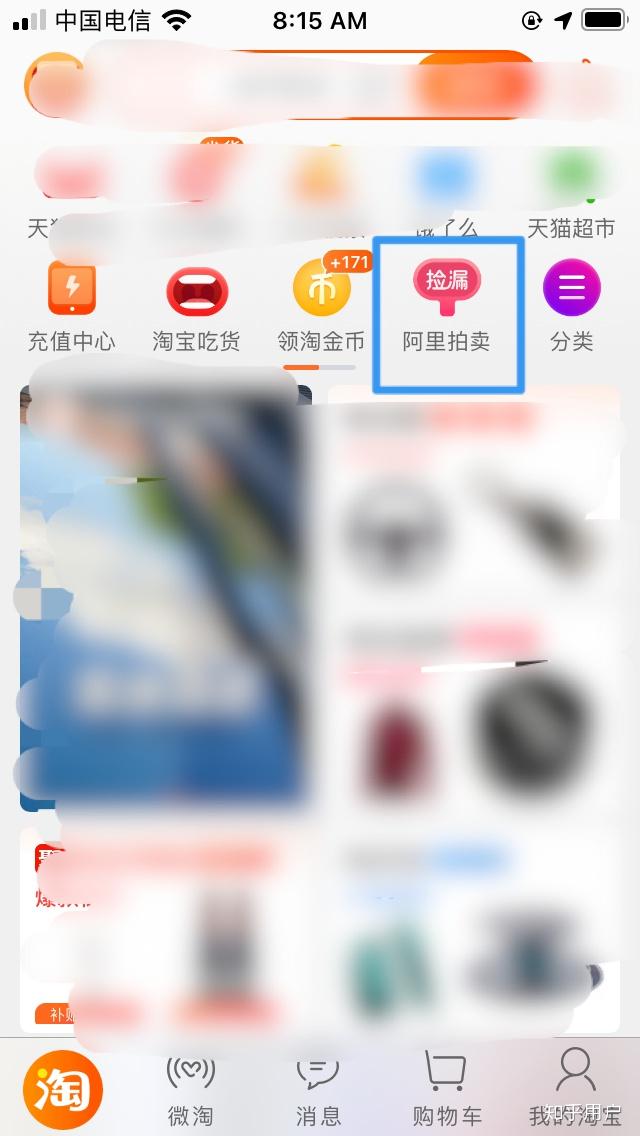The image size is (640, 1136).
Task: Go to Taobao home tab
Action: point(63,1087)
